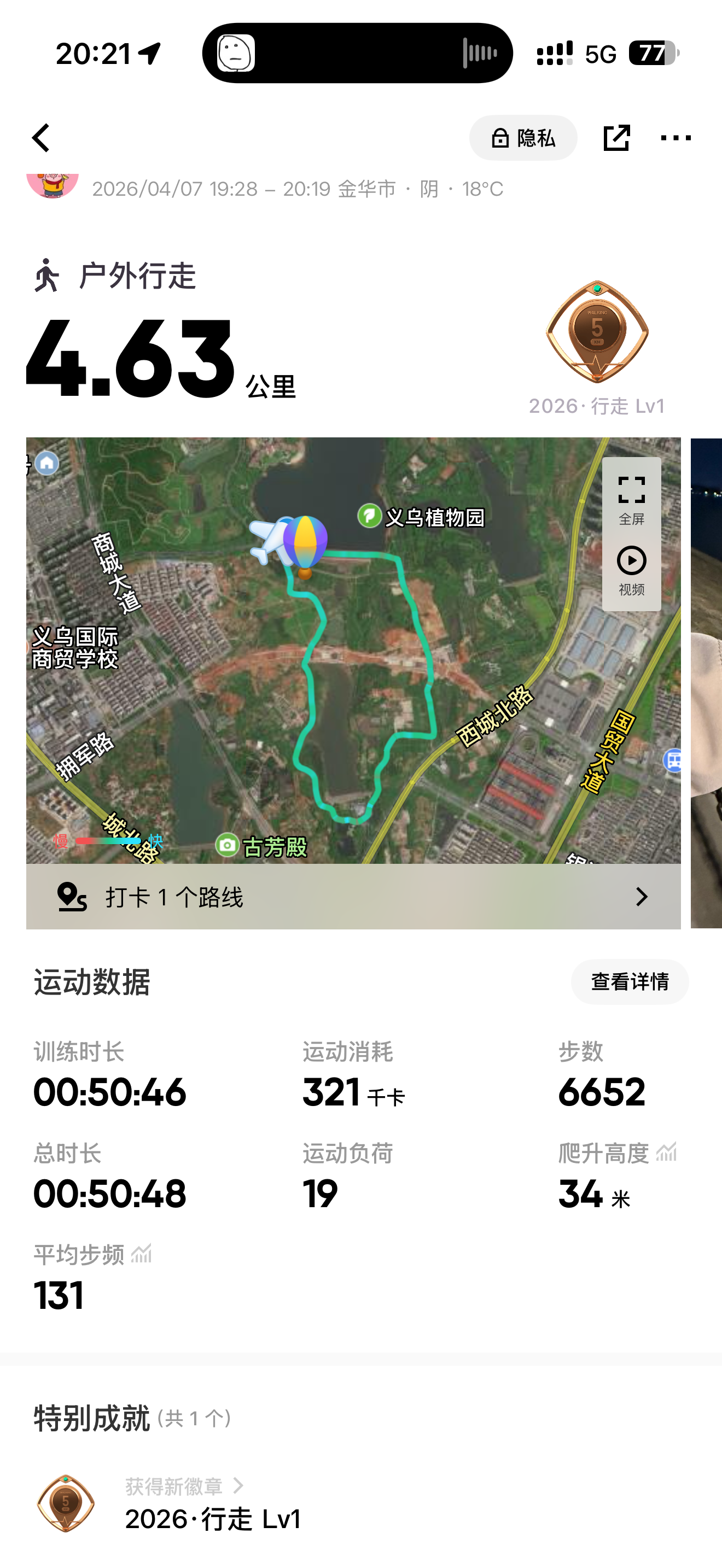
Task: Open the three-dot overflow menu
Action: [x=676, y=138]
